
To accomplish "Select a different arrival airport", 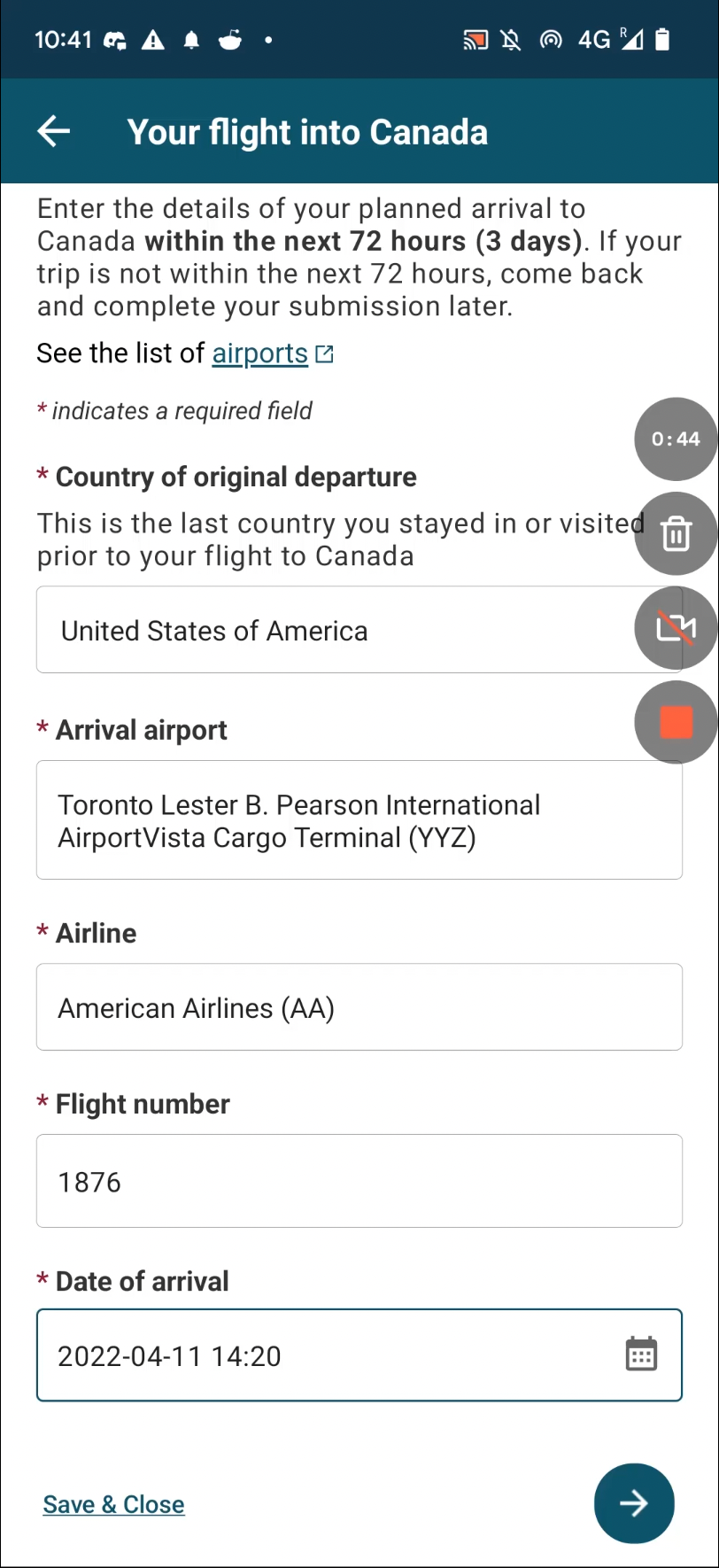I will [x=359, y=820].
